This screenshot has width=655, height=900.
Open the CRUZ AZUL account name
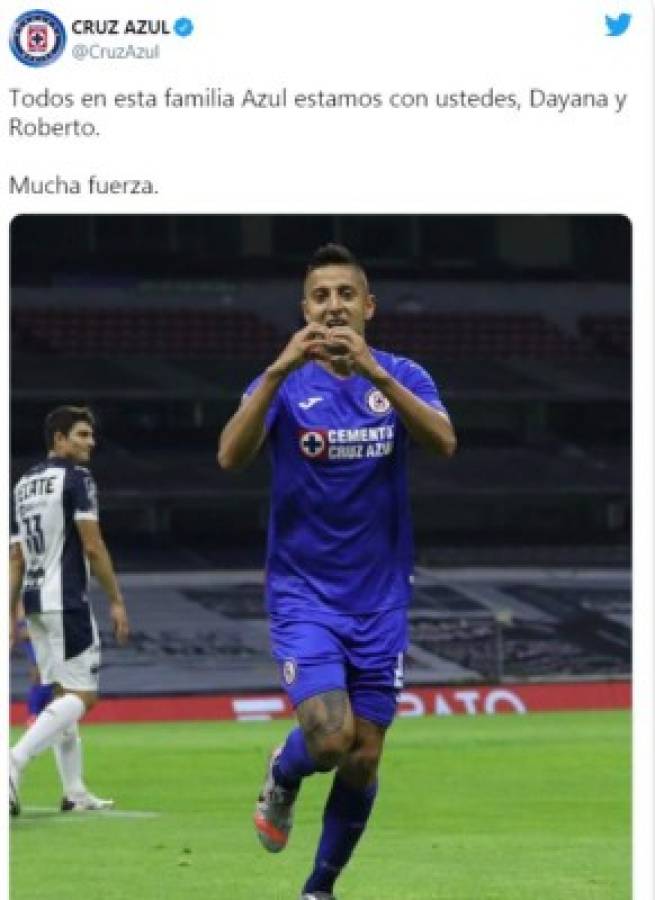120,28
